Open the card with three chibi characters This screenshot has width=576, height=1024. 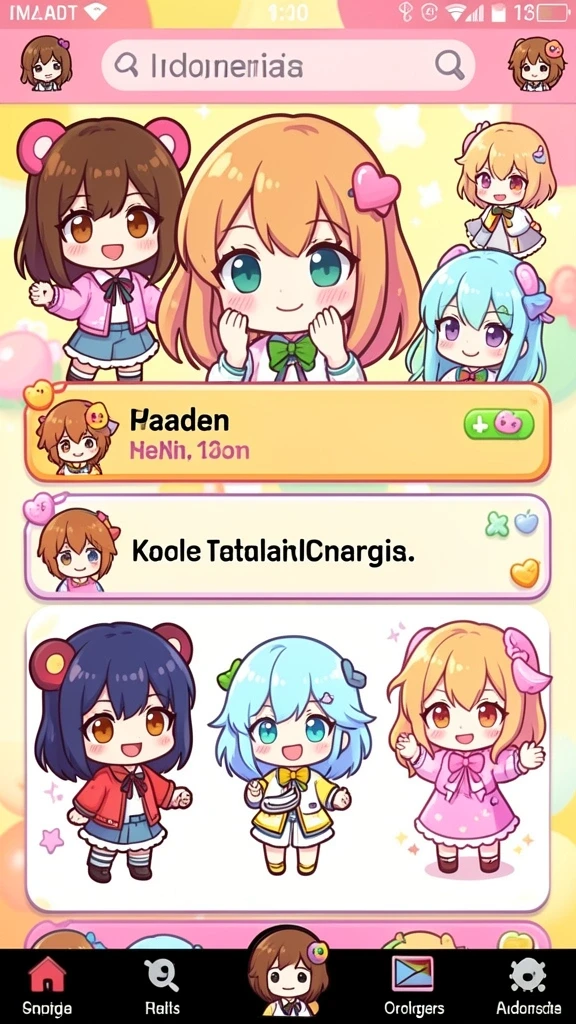[x=287, y=758]
